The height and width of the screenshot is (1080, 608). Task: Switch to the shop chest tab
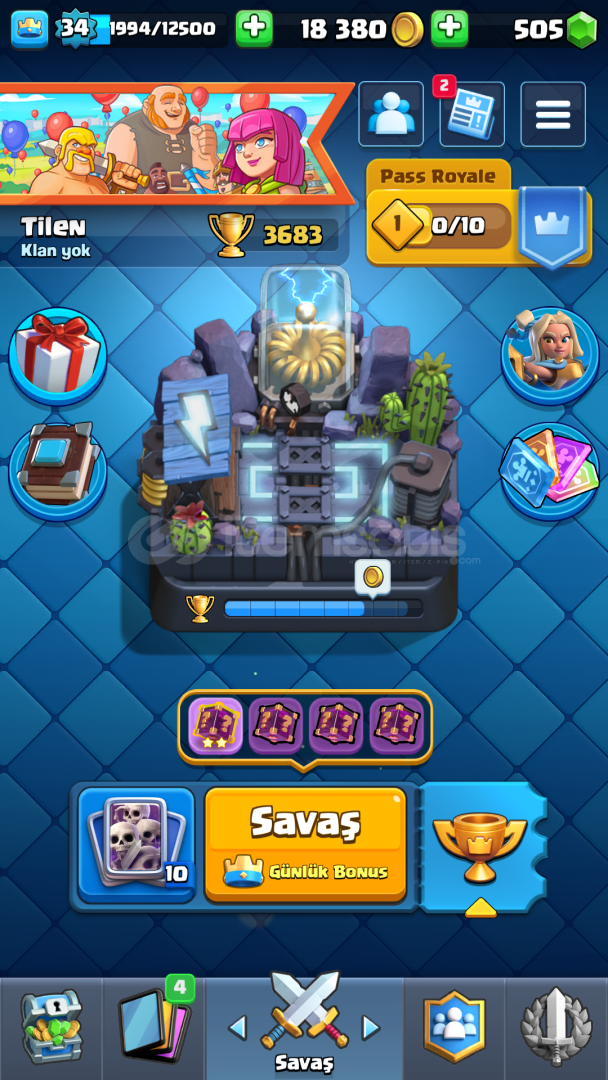click(x=52, y=1028)
